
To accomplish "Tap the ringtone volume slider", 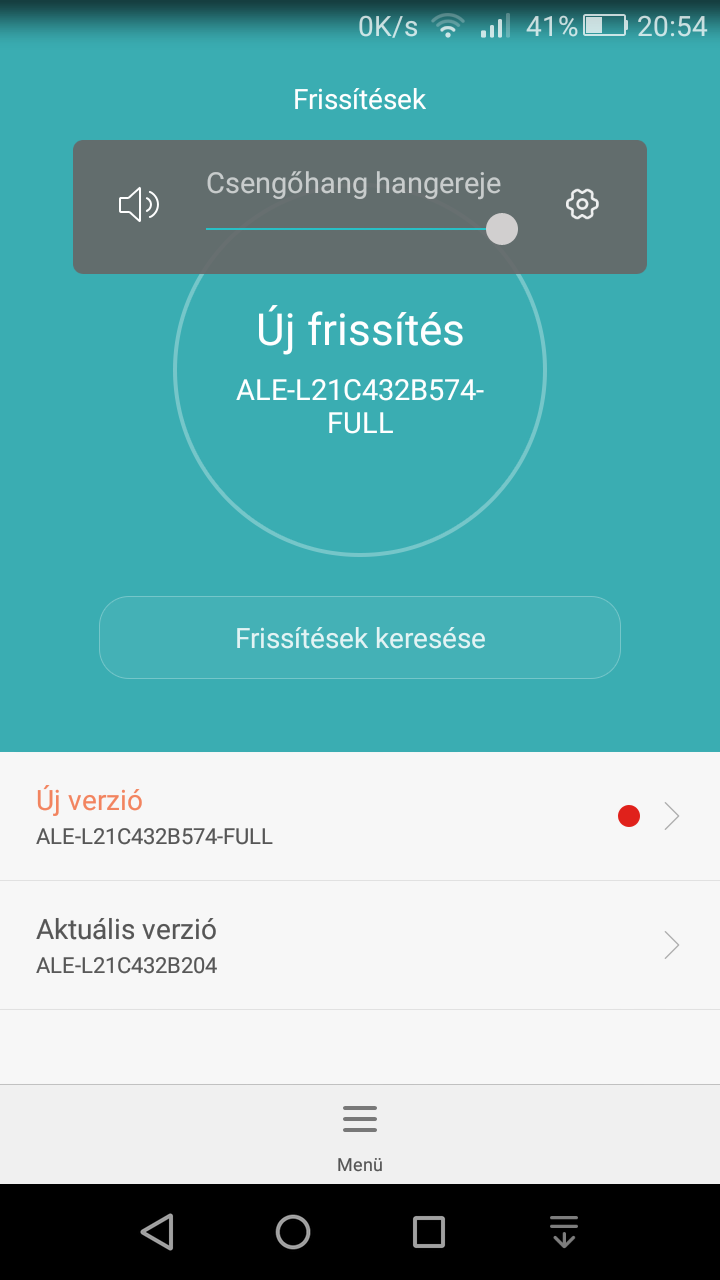I will pyautogui.click(x=360, y=229).
